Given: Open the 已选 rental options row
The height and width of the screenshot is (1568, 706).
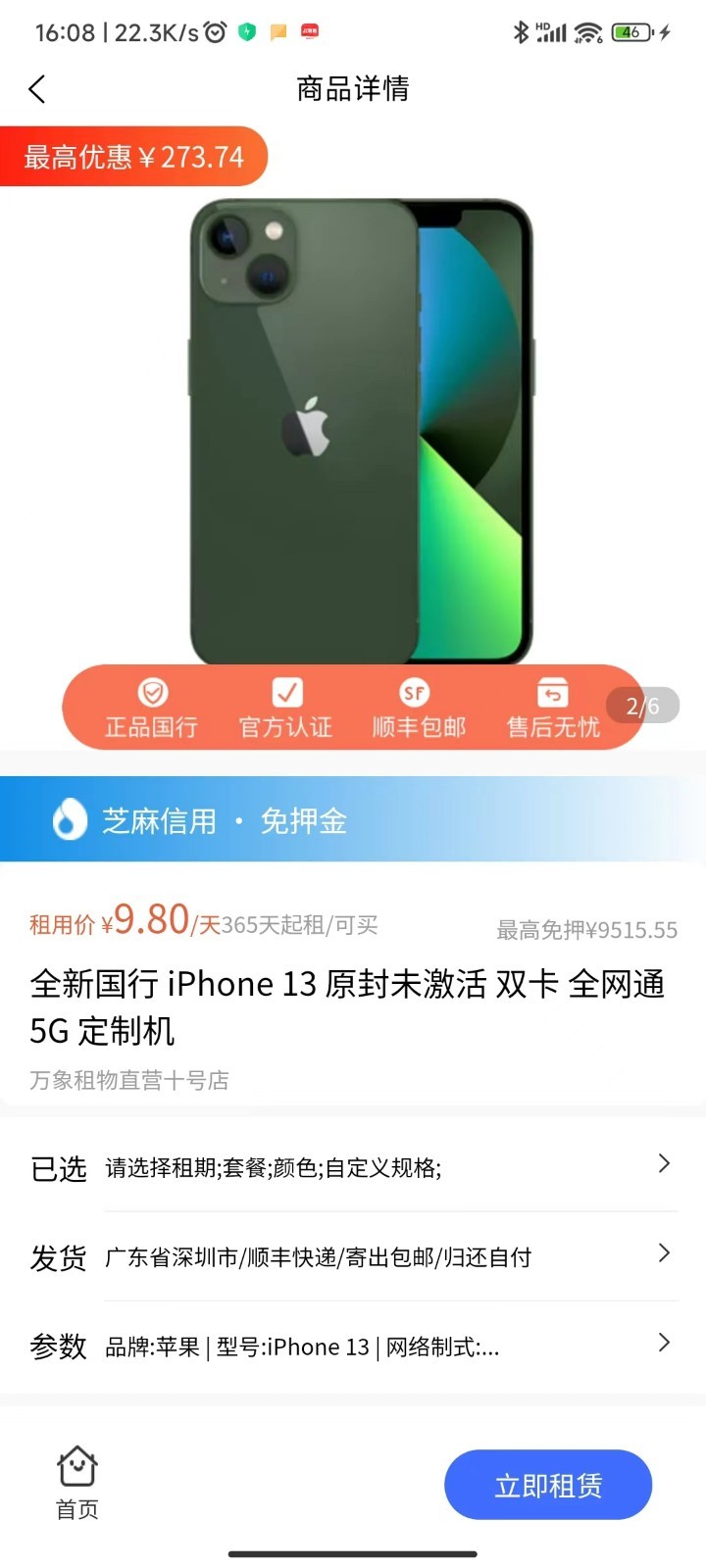Looking at the screenshot, I should coord(353,1167).
